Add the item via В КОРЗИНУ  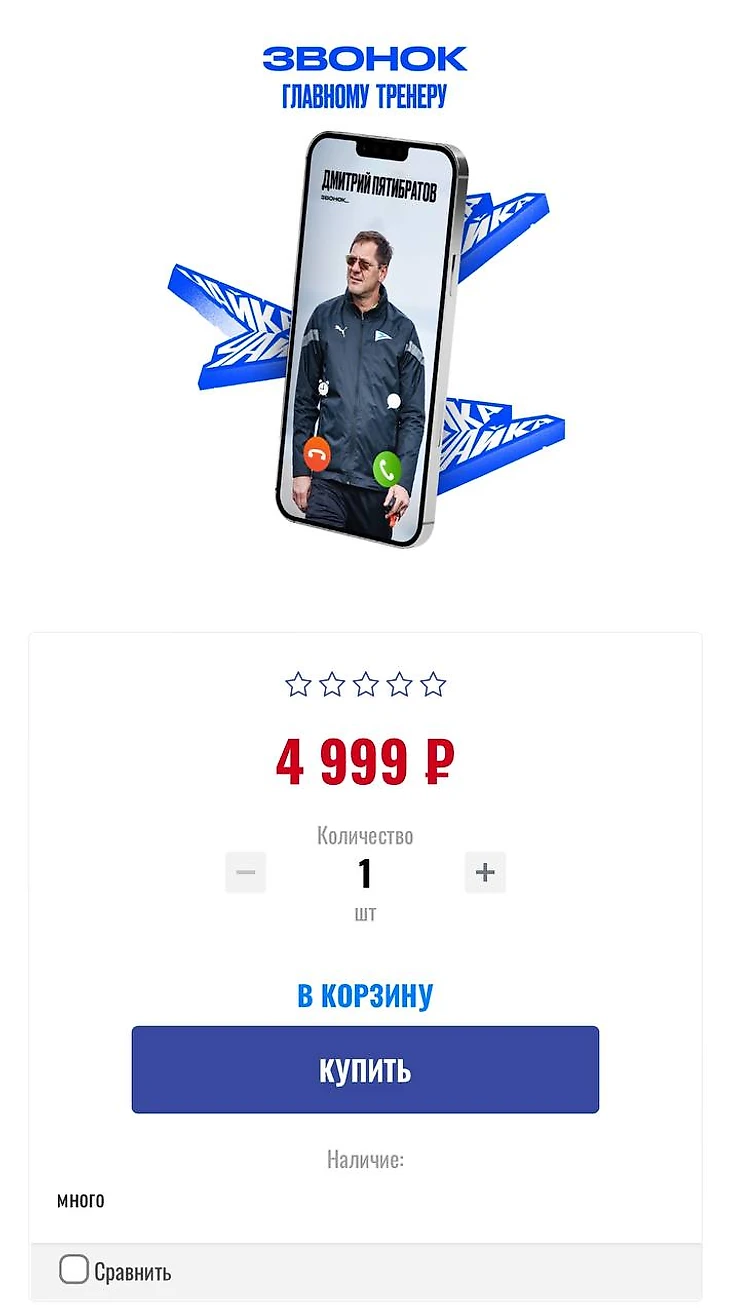(x=365, y=996)
